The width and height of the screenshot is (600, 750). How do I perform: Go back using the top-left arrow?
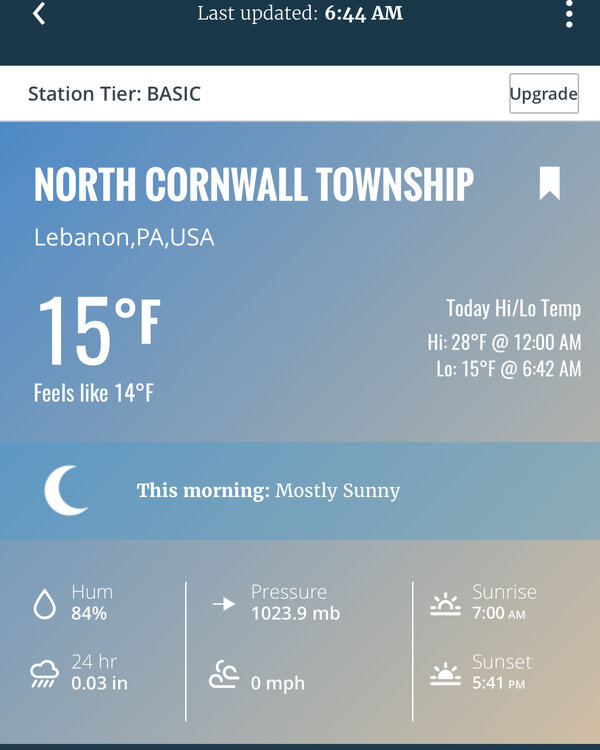coord(39,14)
